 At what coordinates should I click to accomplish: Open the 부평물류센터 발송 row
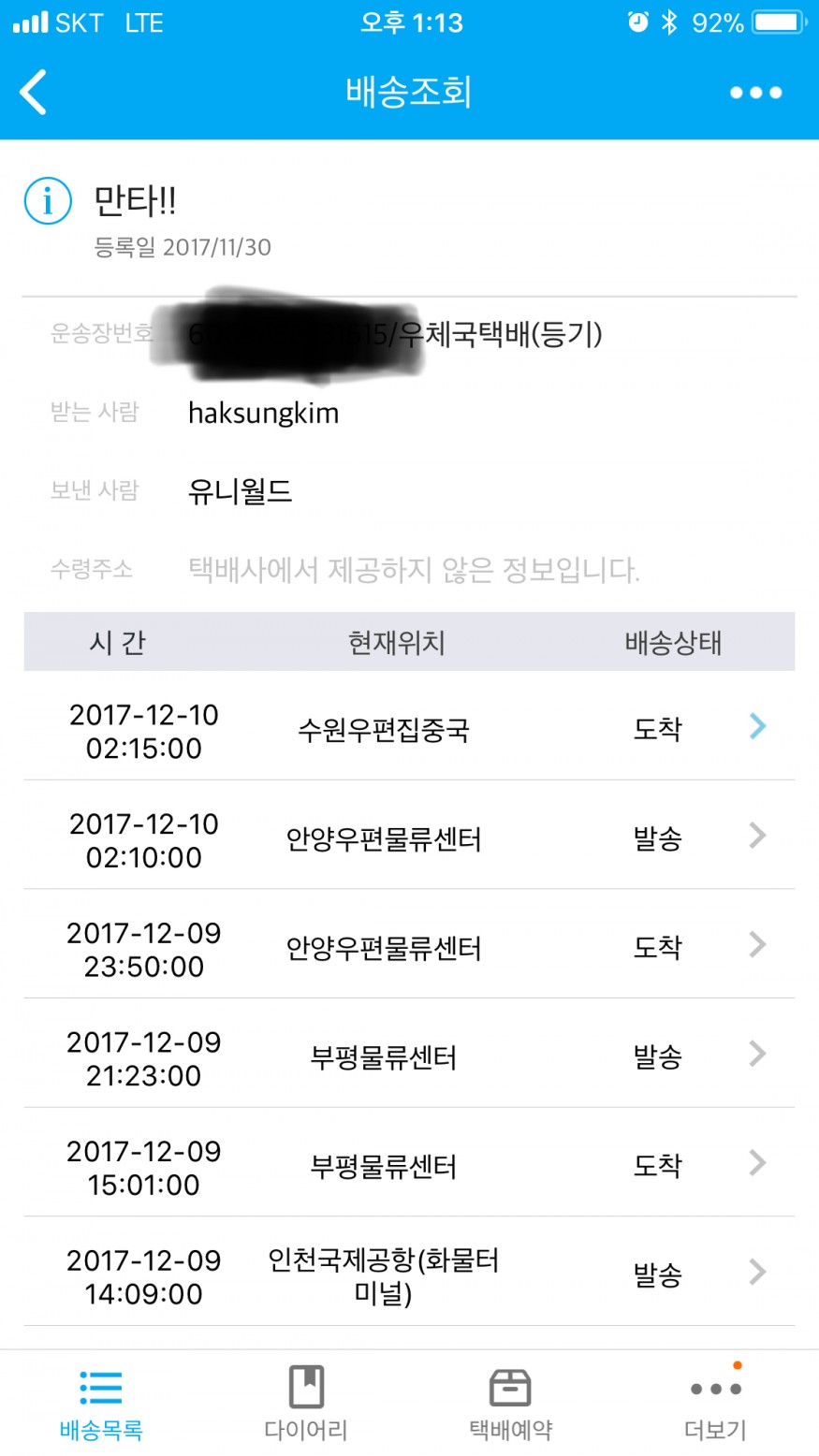[x=409, y=1055]
